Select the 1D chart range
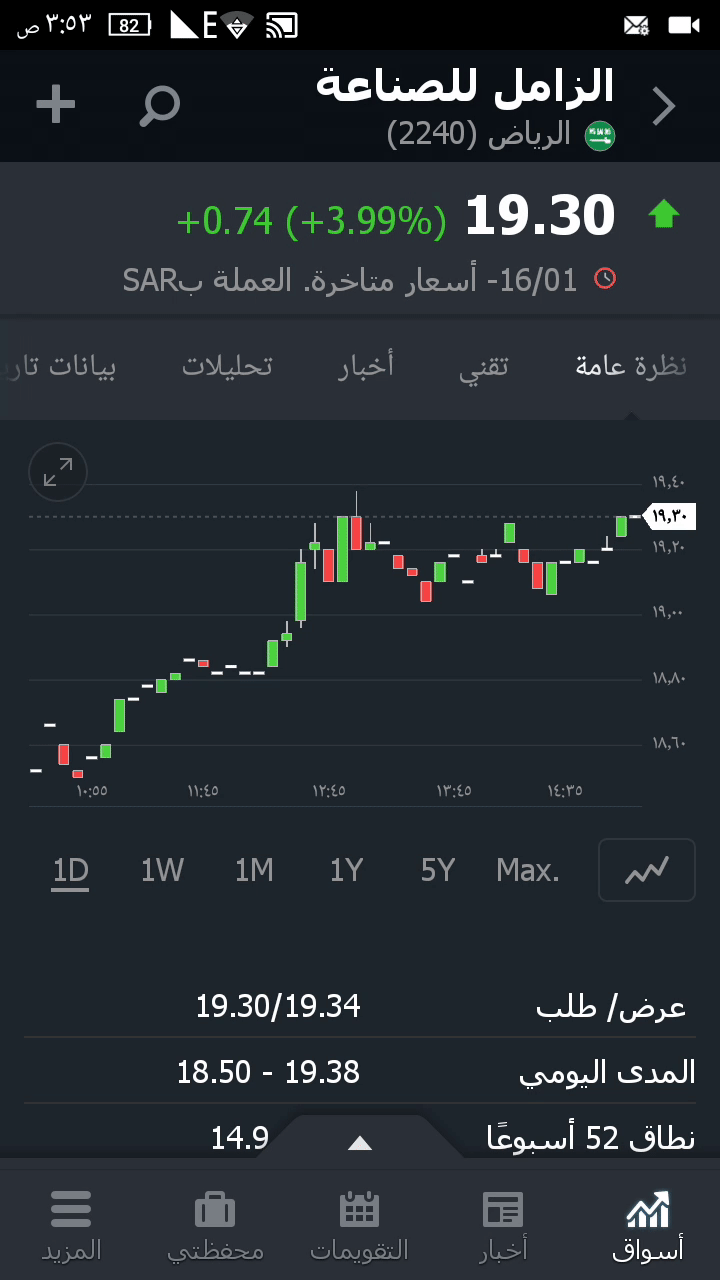The height and width of the screenshot is (1280, 720). 71,871
